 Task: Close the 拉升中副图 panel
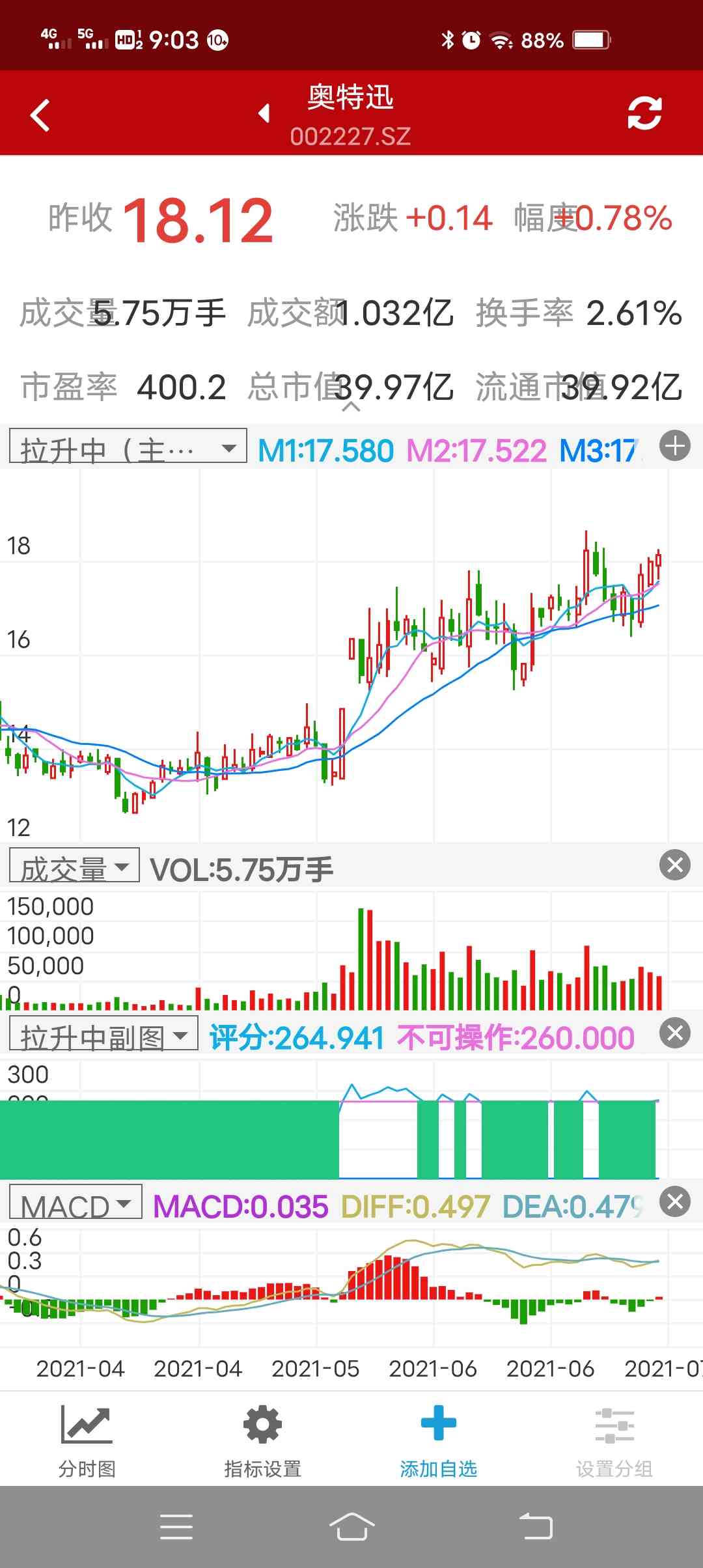pos(674,1033)
